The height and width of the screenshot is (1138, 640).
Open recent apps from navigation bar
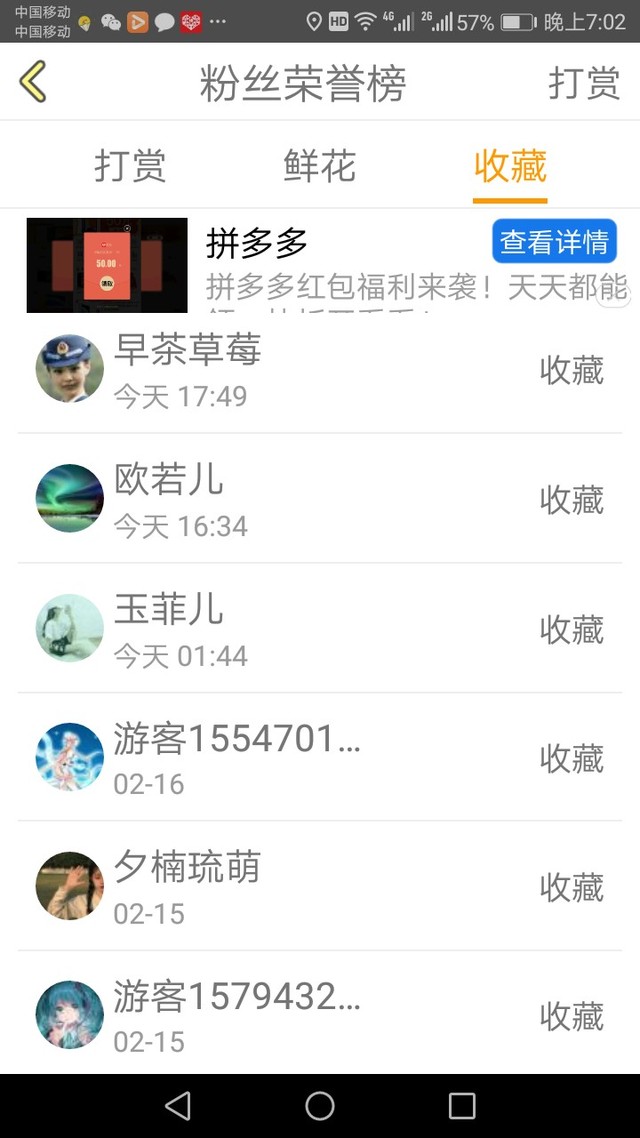tap(461, 1106)
